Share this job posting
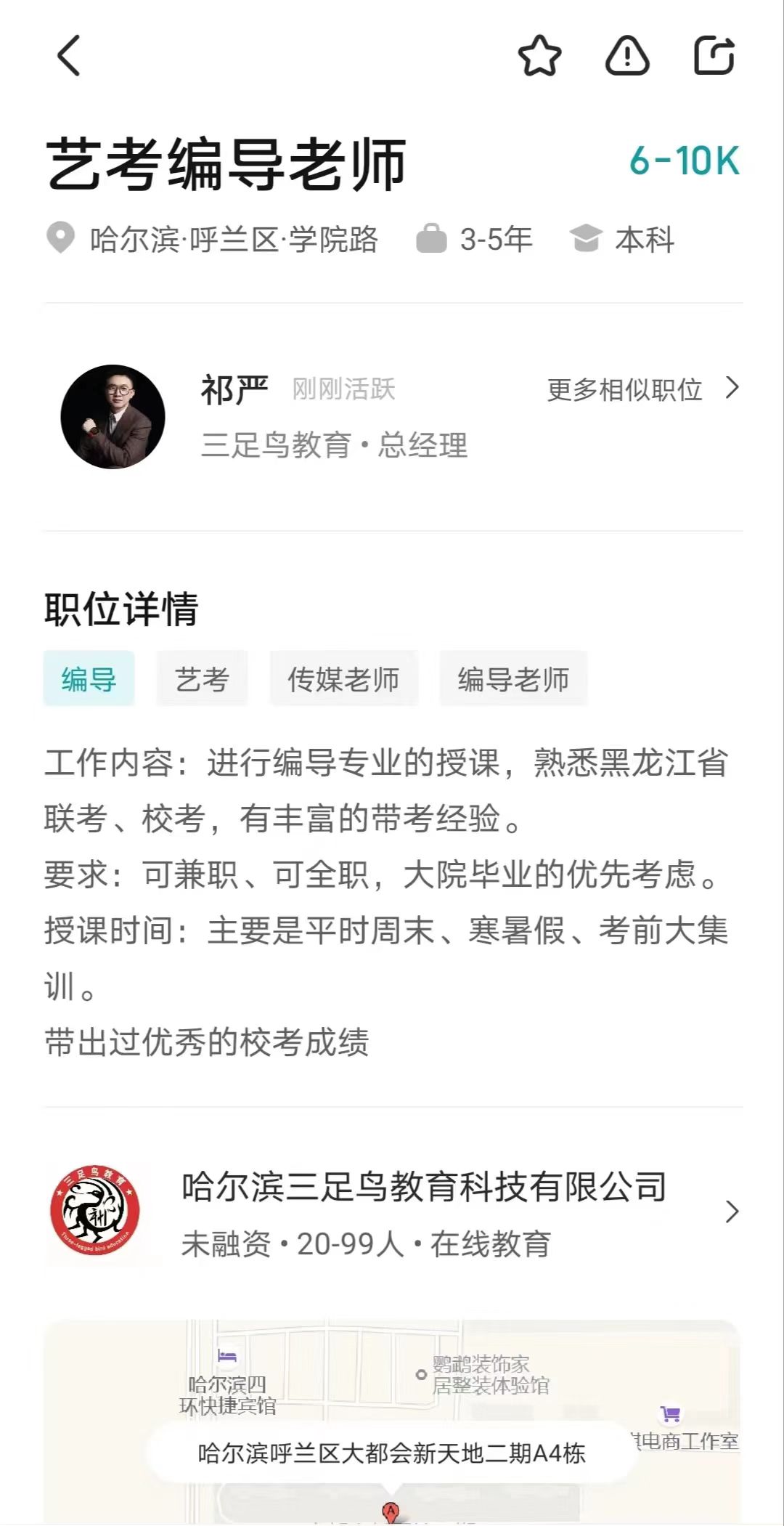Viewport: 784px width, 1526px height. (714, 56)
